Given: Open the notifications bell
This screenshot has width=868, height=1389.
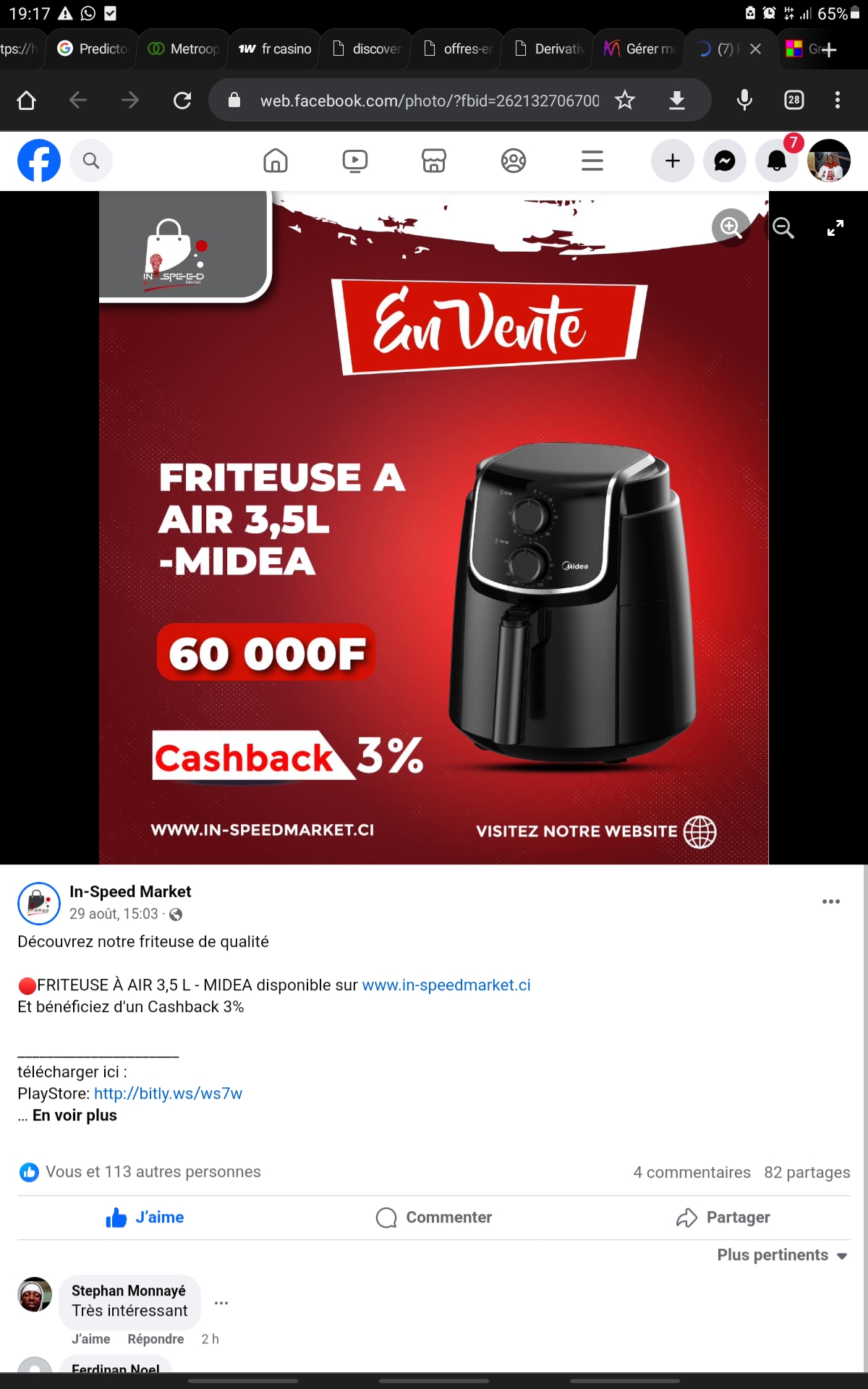Looking at the screenshot, I should [x=777, y=161].
